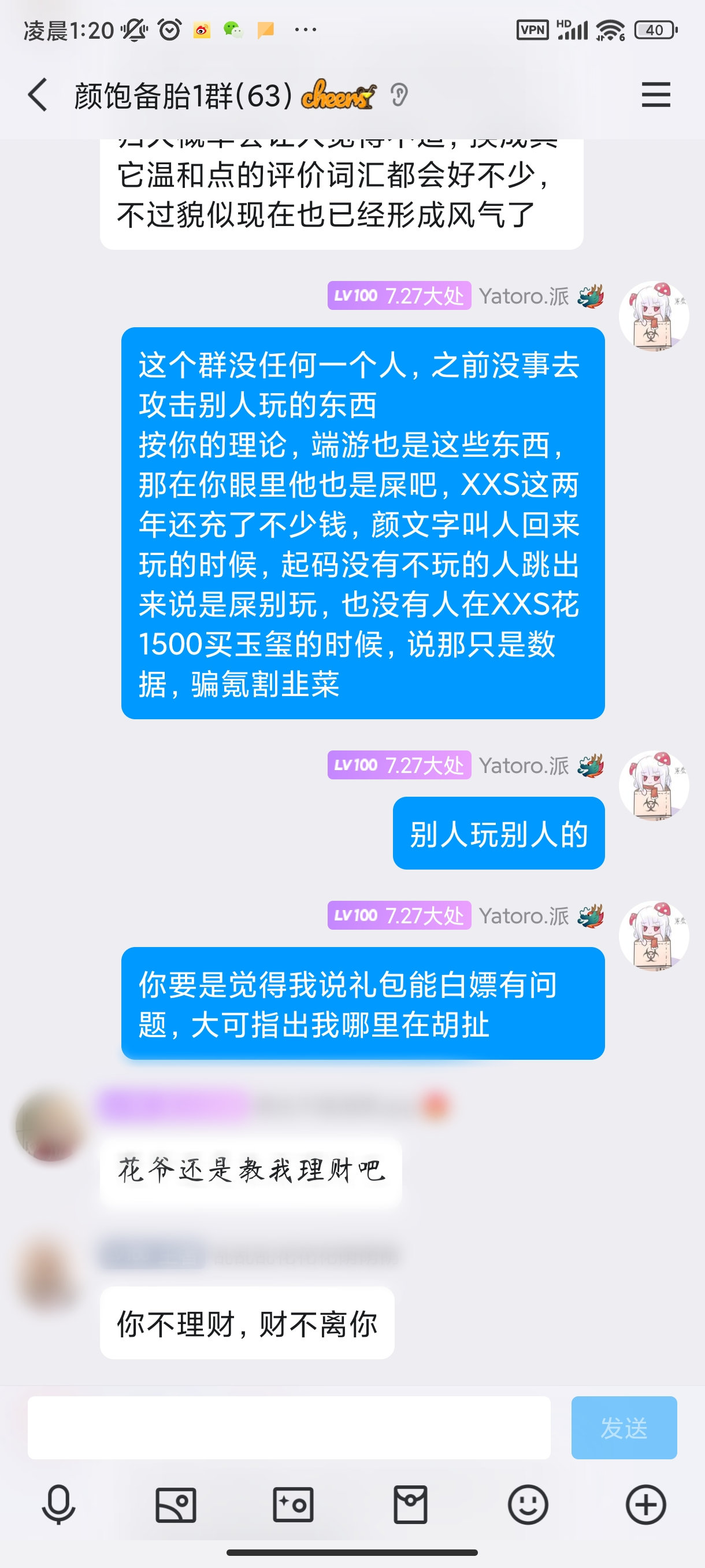Open the photo gallery picker
This screenshot has height=1568, width=705.
176,1504
